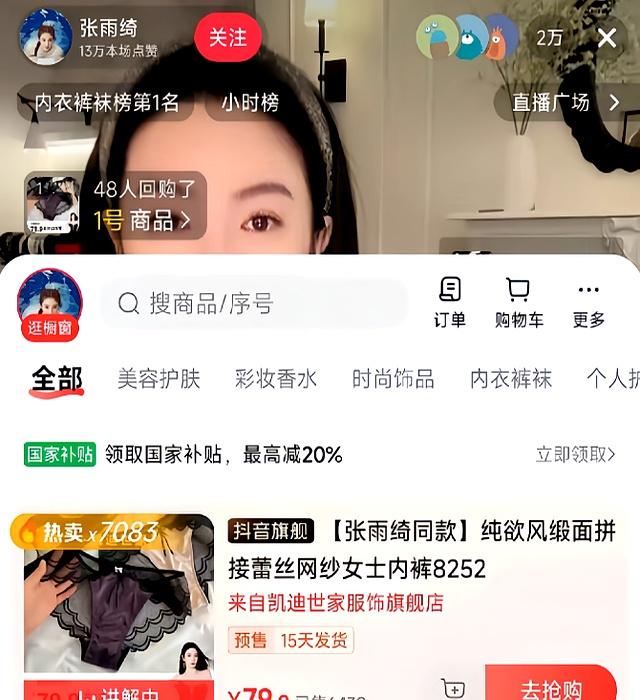The image size is (640, 700).
Task: Tap 去抢购 to buy the item
Action: tap(550, 688)
